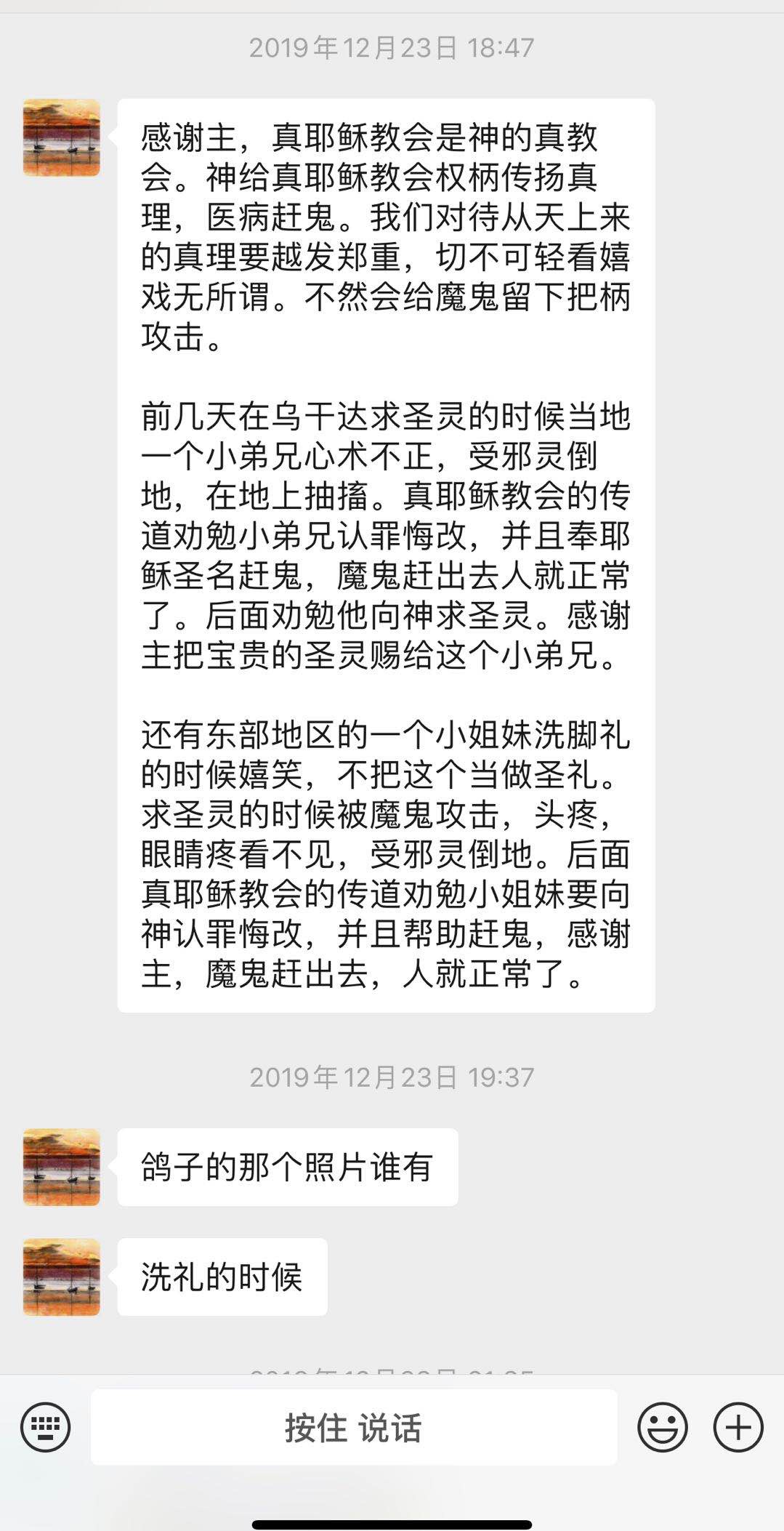Open sender avatar beside the long 感谢主 message

point(62,137)
